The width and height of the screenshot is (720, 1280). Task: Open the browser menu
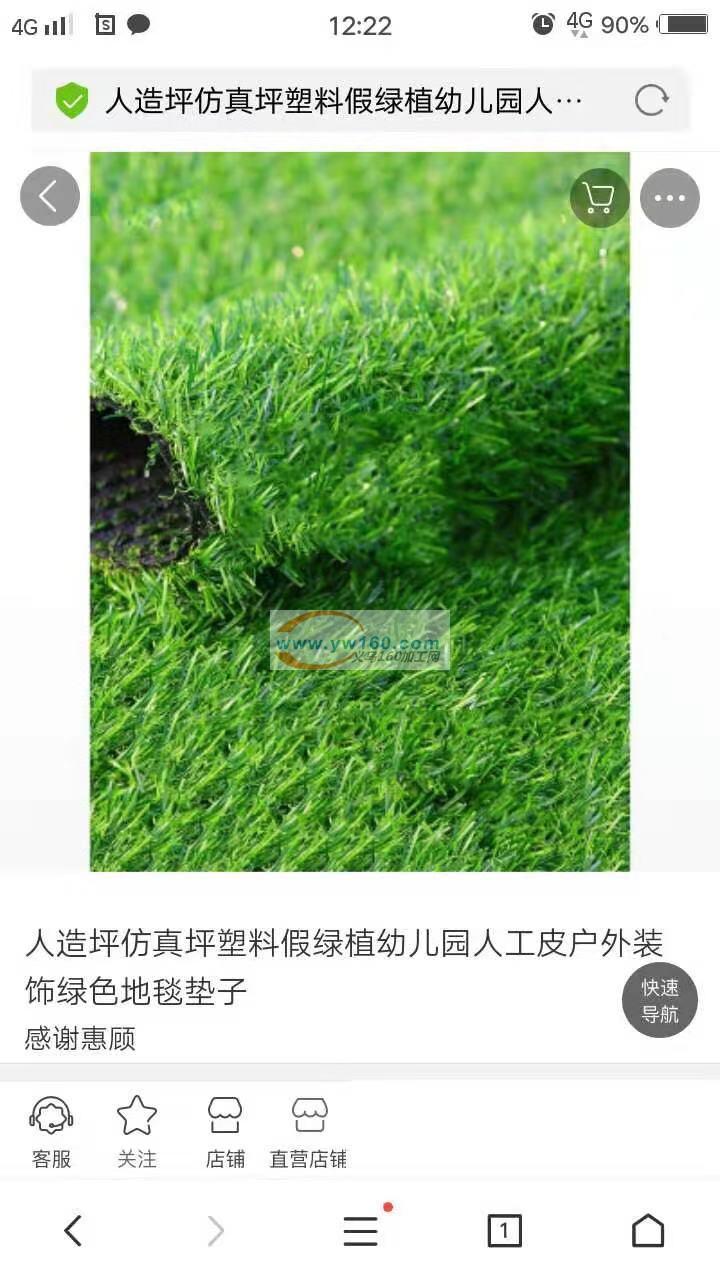click(360, 1231)
